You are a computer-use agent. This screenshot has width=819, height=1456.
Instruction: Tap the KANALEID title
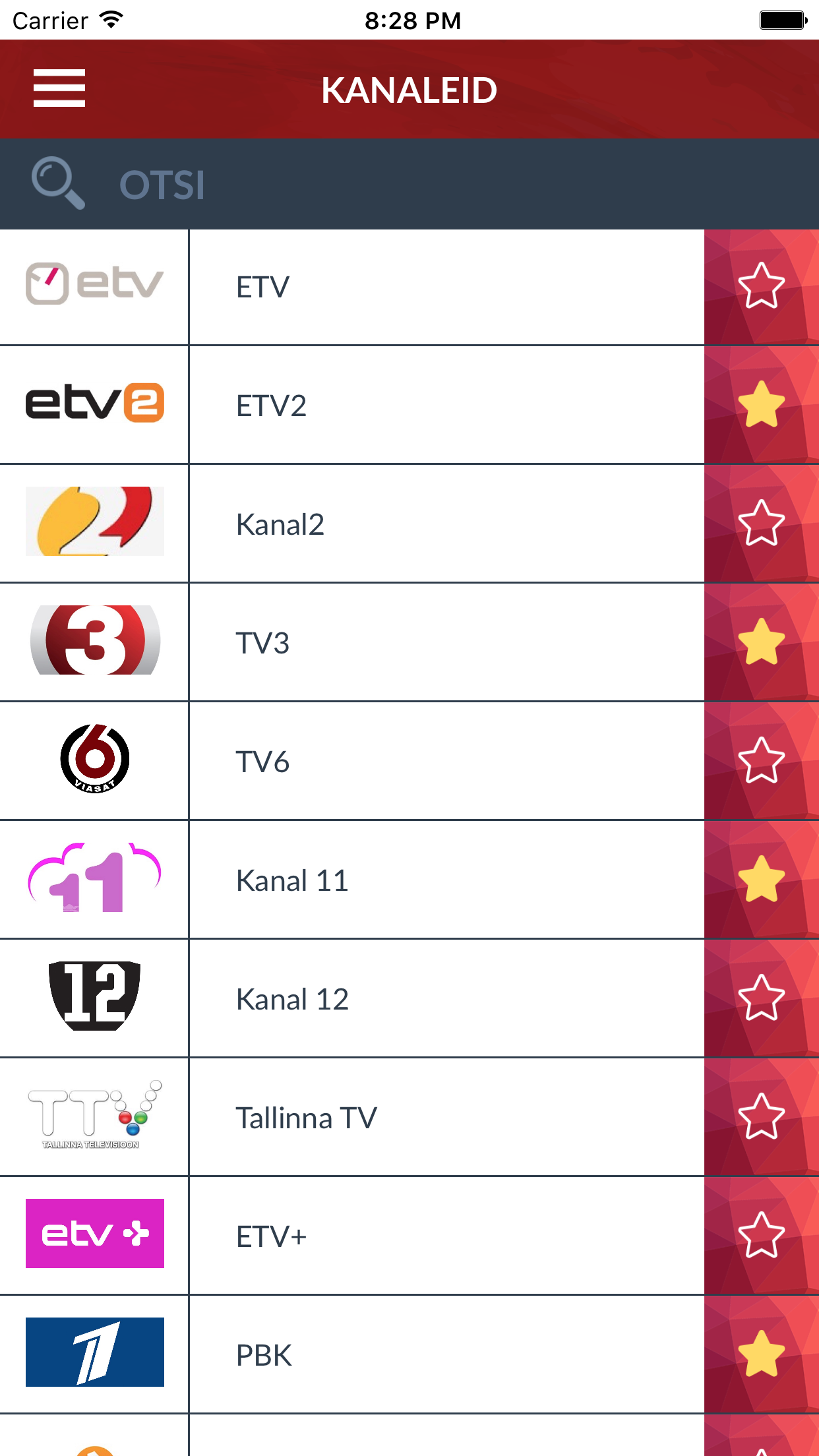pos(409,90)
